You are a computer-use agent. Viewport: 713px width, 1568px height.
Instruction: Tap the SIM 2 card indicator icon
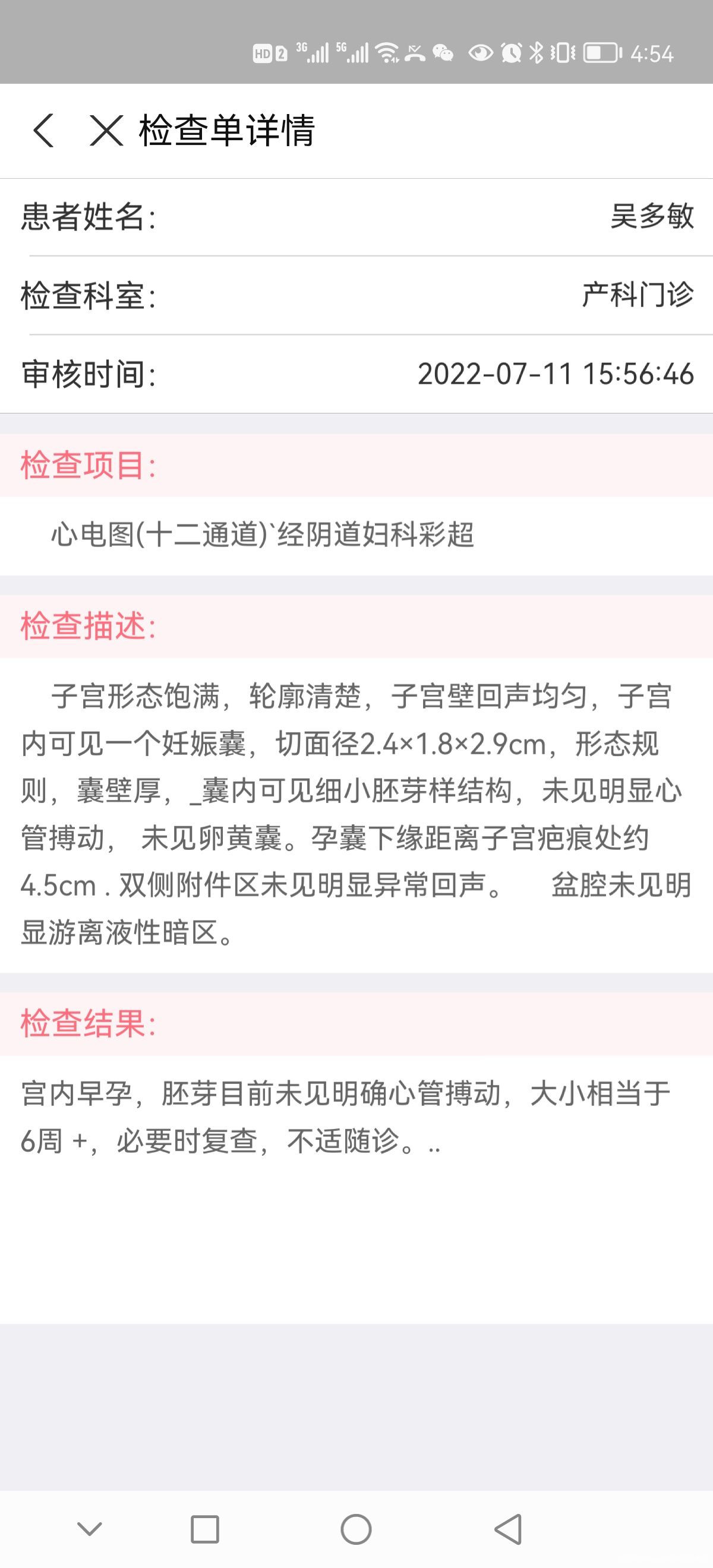(x=280, y=53)
